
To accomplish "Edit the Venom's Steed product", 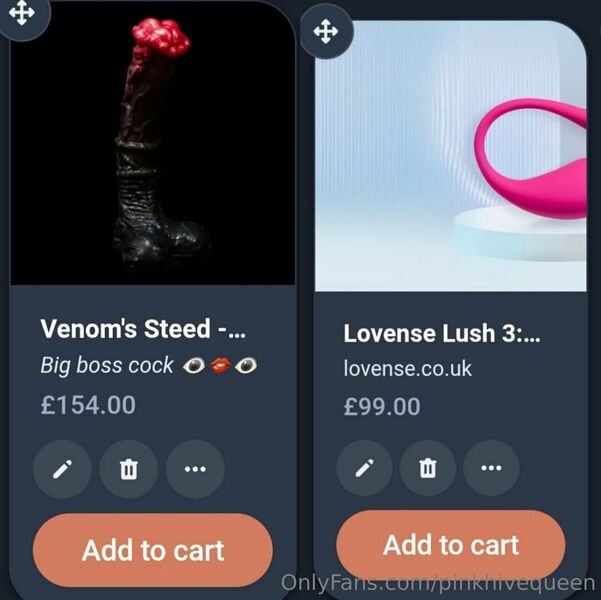I will (62, 469).
